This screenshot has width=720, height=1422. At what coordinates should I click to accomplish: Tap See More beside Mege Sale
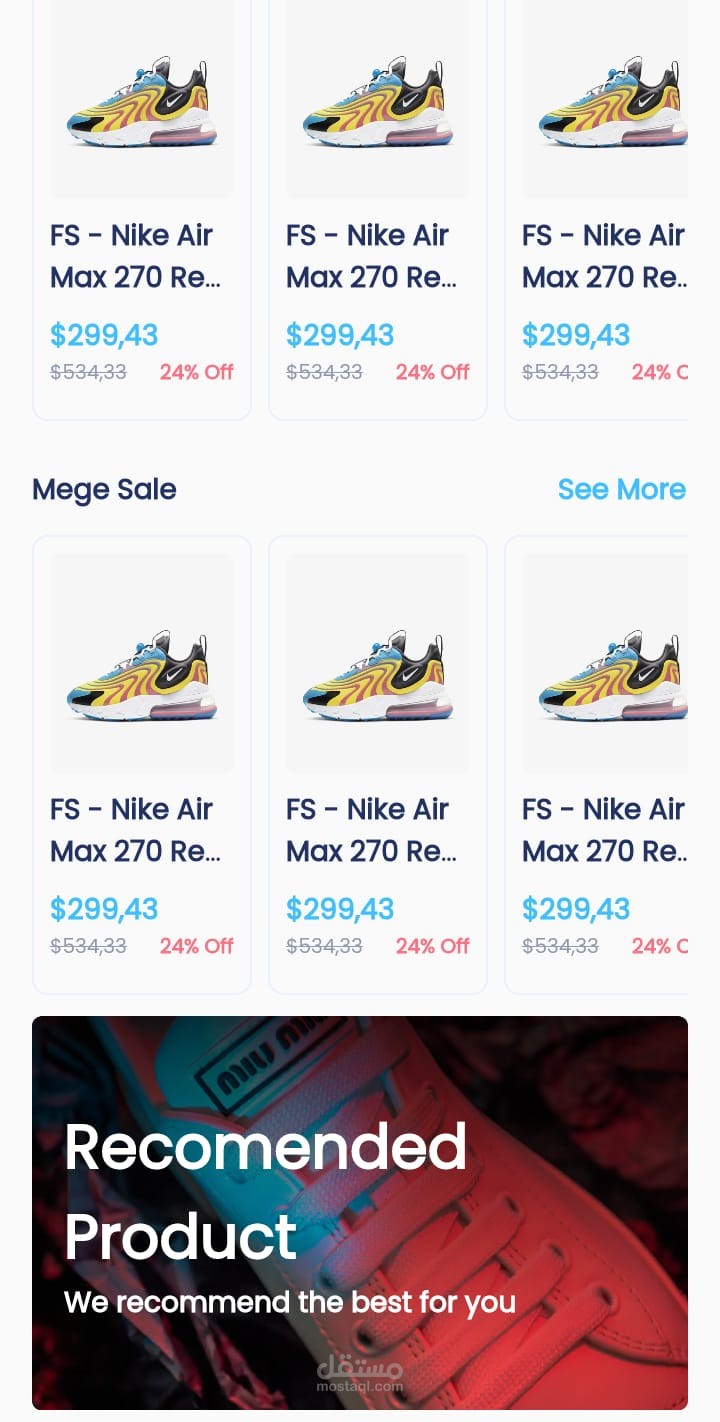[x=621, y=489]
